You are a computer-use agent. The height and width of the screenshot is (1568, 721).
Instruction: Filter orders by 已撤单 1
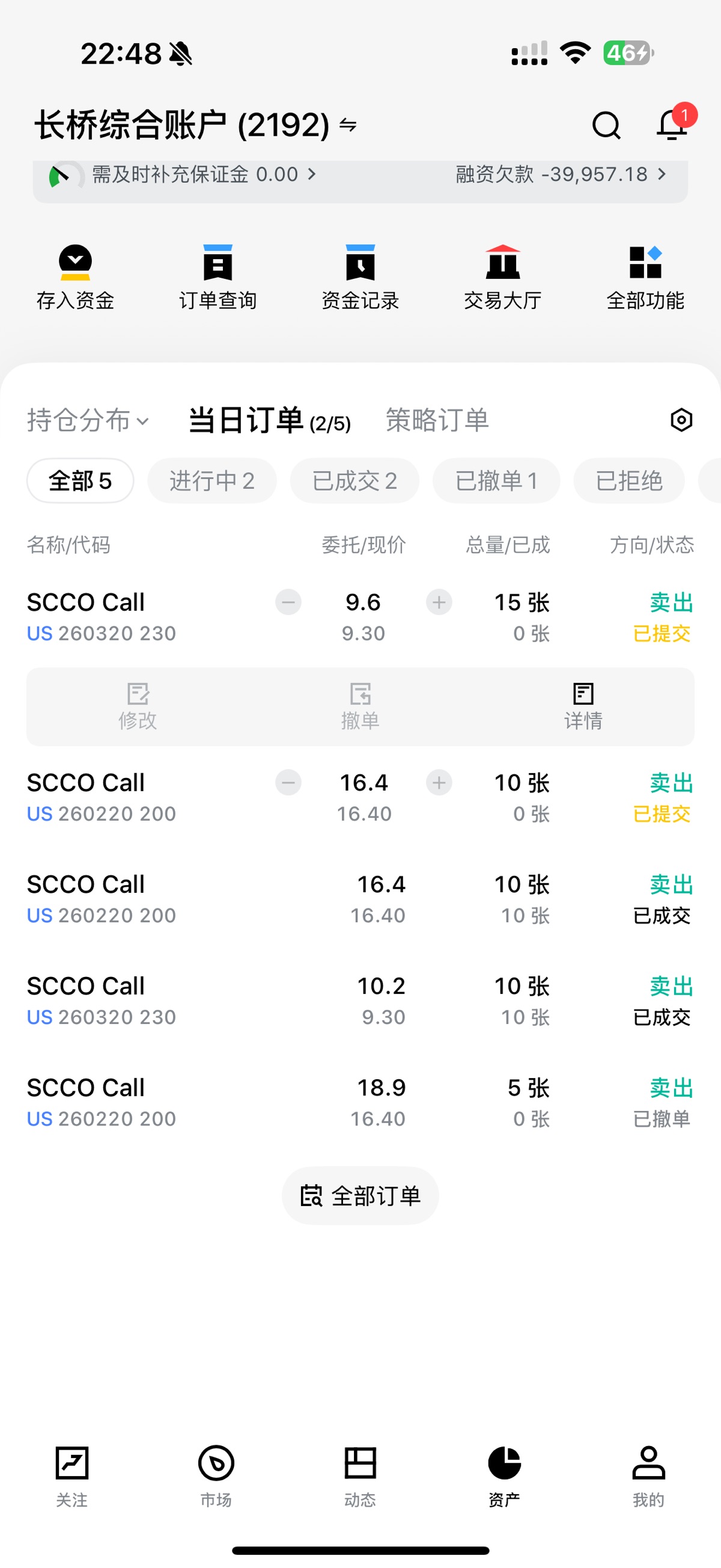pyautogui.click(x=496, y=481)
